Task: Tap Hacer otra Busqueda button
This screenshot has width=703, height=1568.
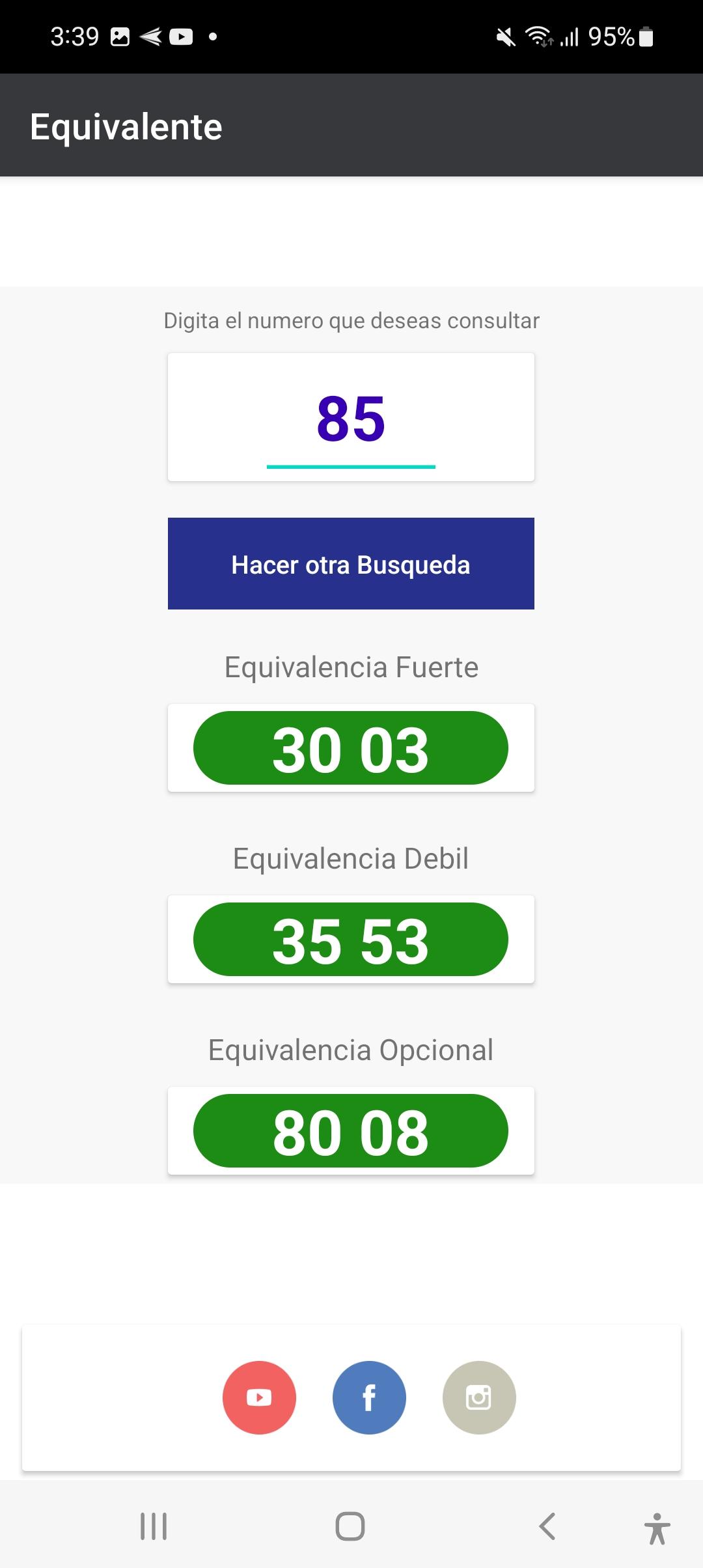Action: pyautogui.click(x=351, y=564)
